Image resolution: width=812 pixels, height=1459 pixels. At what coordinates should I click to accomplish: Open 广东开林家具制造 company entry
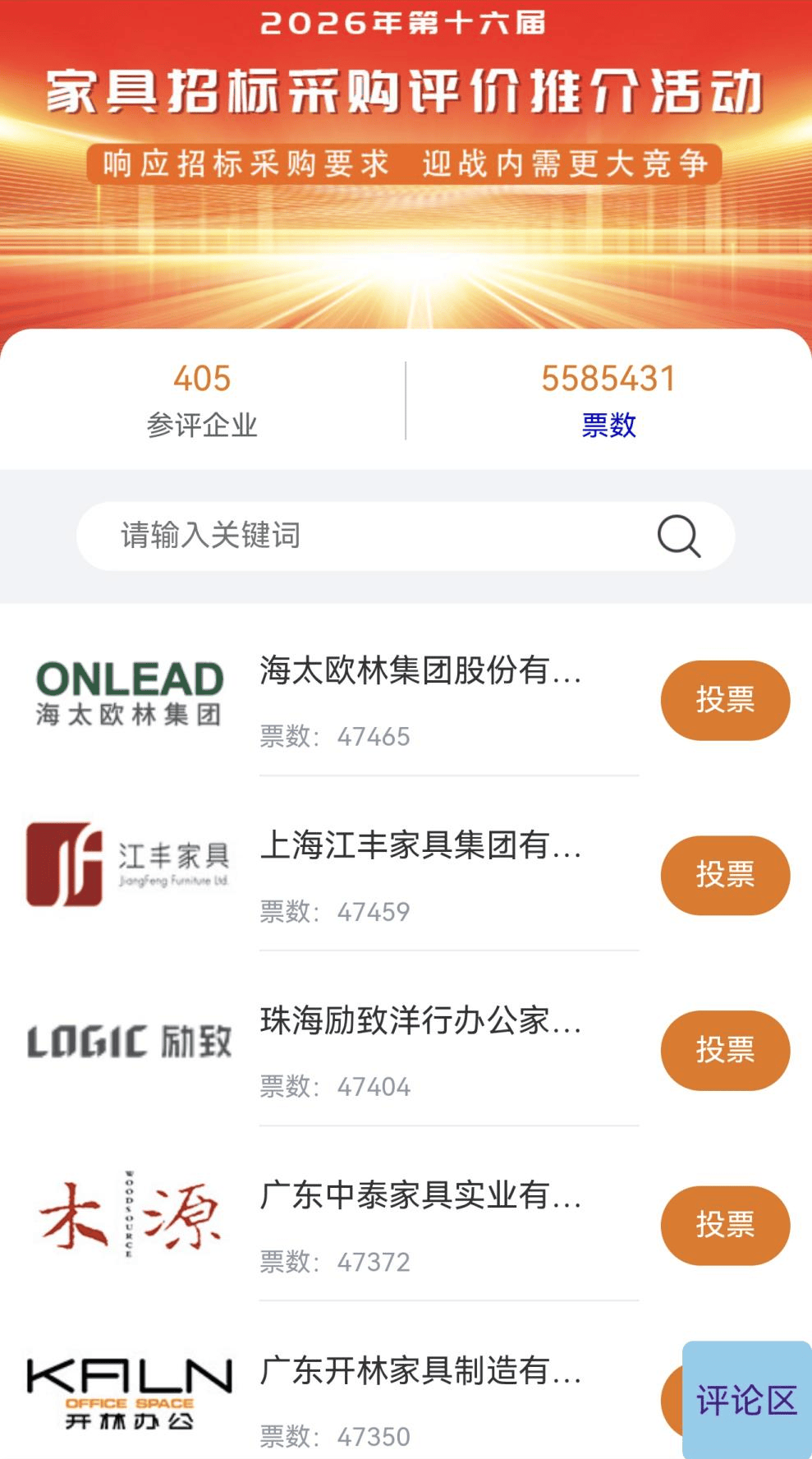pos(420,1371)
